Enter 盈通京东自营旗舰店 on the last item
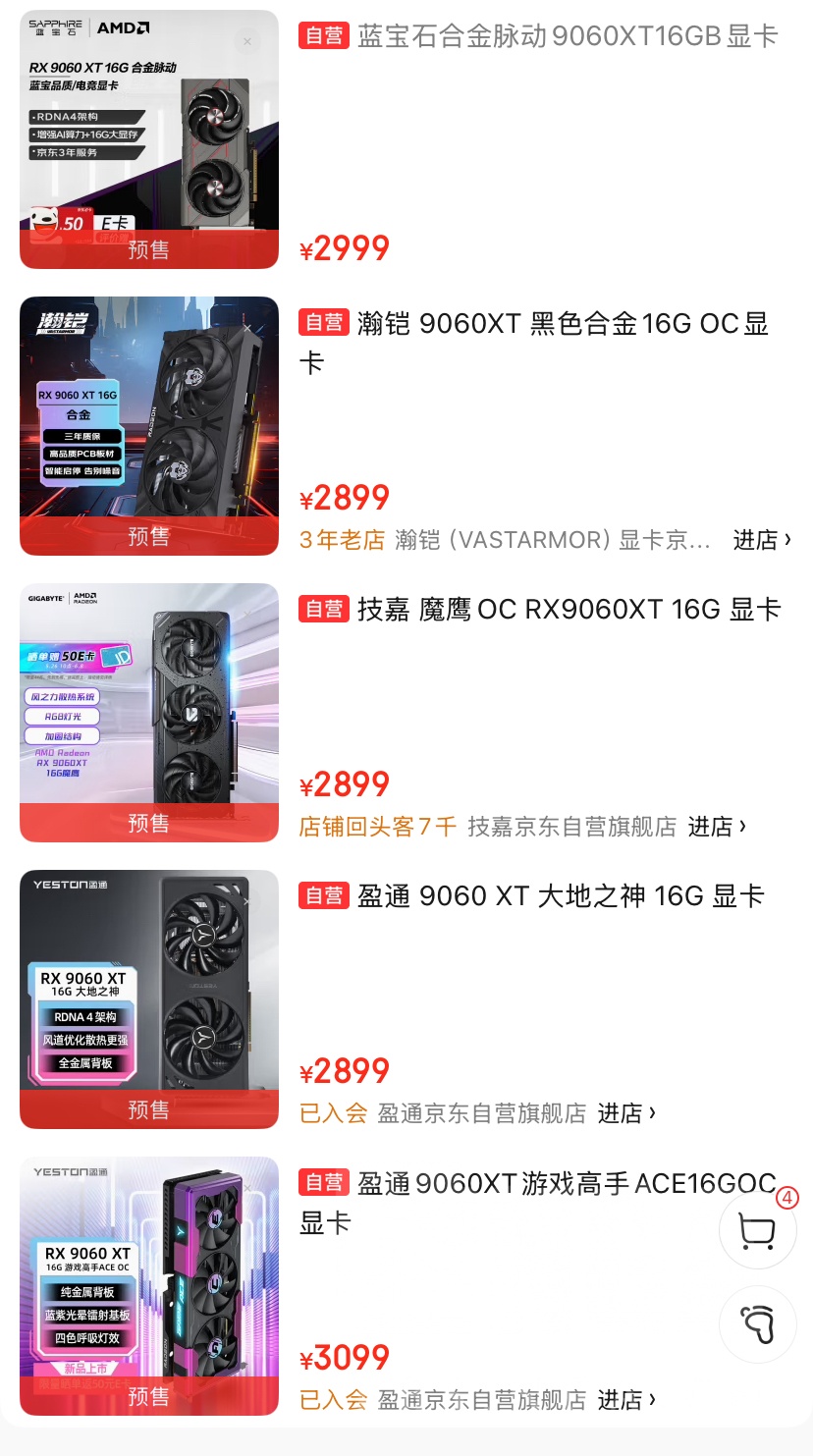Screen dimensions: 813x1456 point(621,1399)
